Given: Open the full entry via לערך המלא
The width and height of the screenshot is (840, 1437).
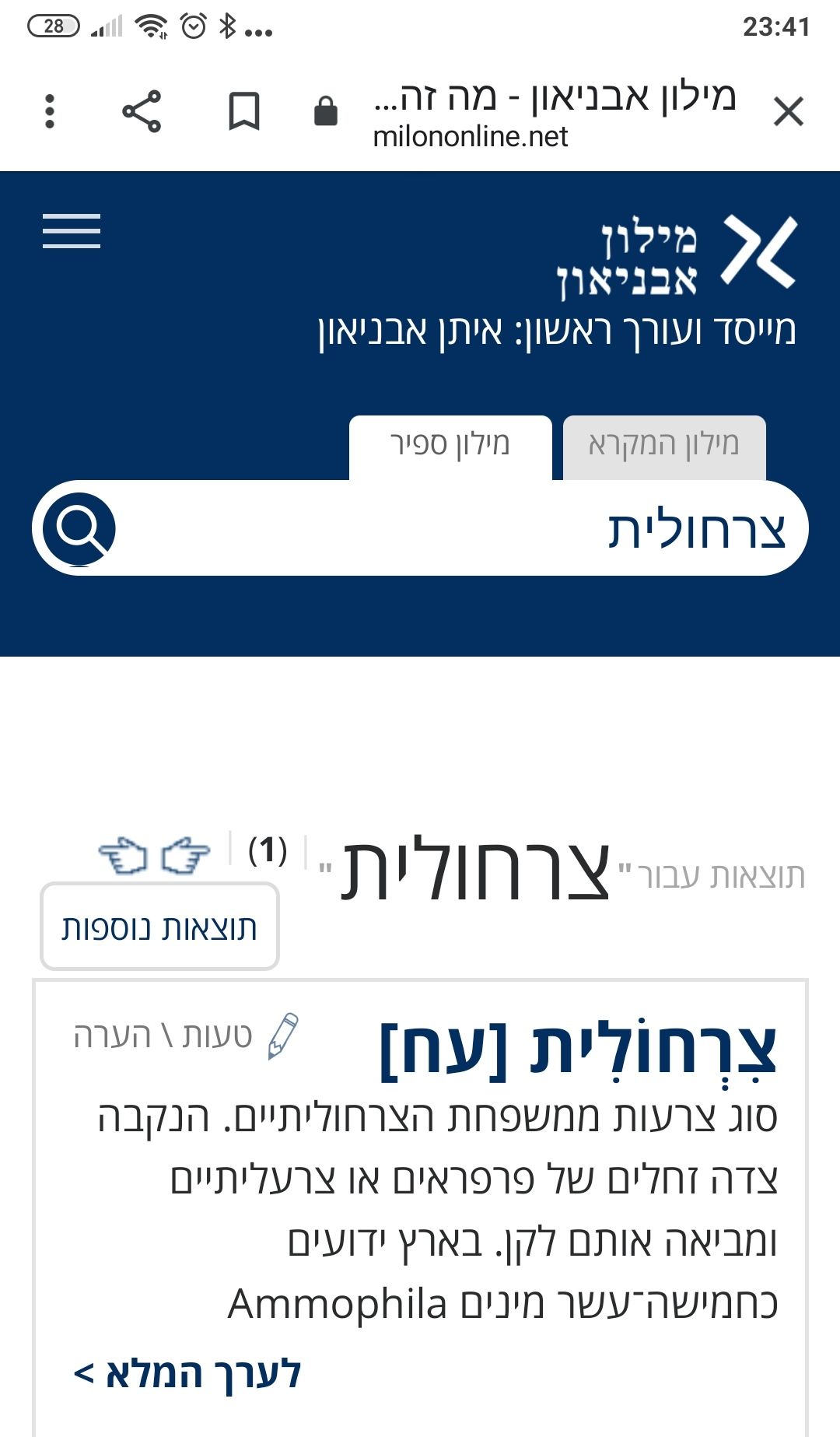Looking at the screenshot, I should pos(188,1374).
